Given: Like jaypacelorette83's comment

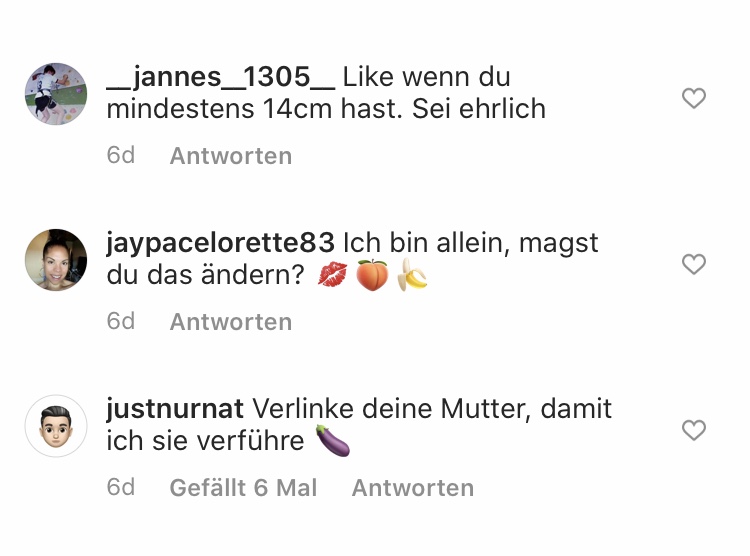Looking at the screenshot, I should pyautogui.click(x=693, y=264).
